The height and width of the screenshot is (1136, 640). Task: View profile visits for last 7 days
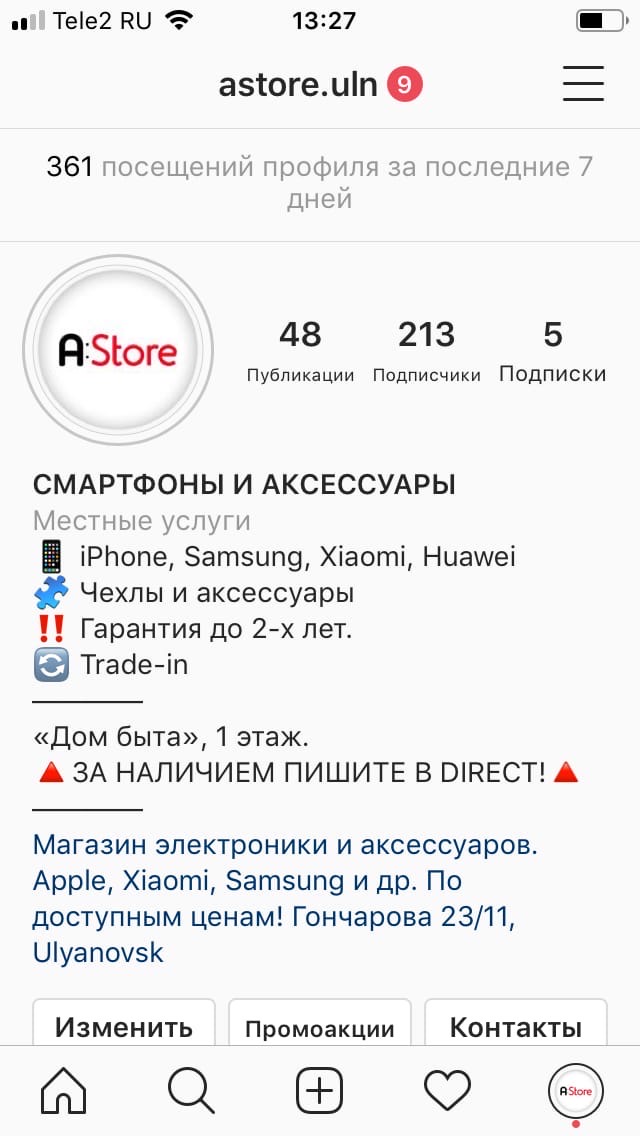[x=320, y=183]
